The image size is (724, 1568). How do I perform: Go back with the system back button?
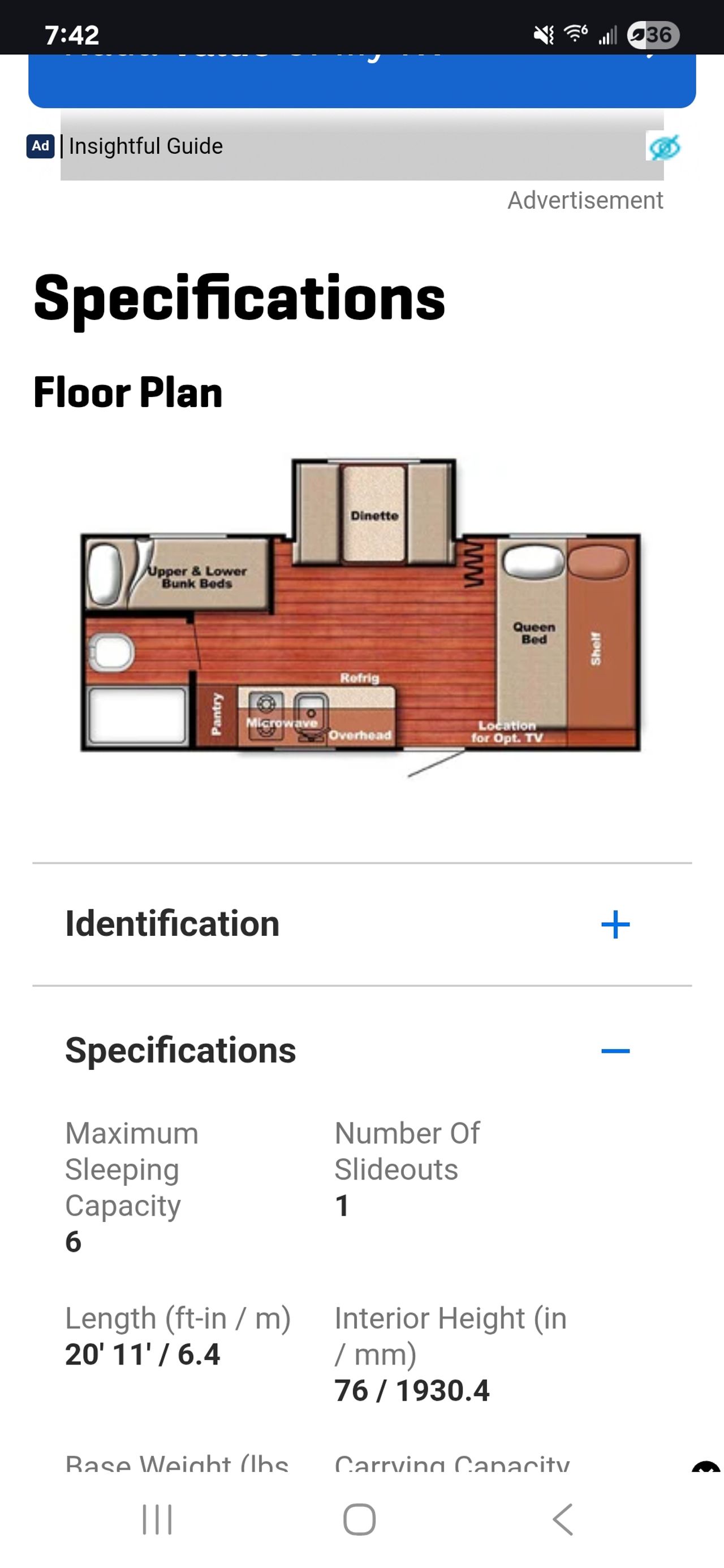tap(563, 1519)
